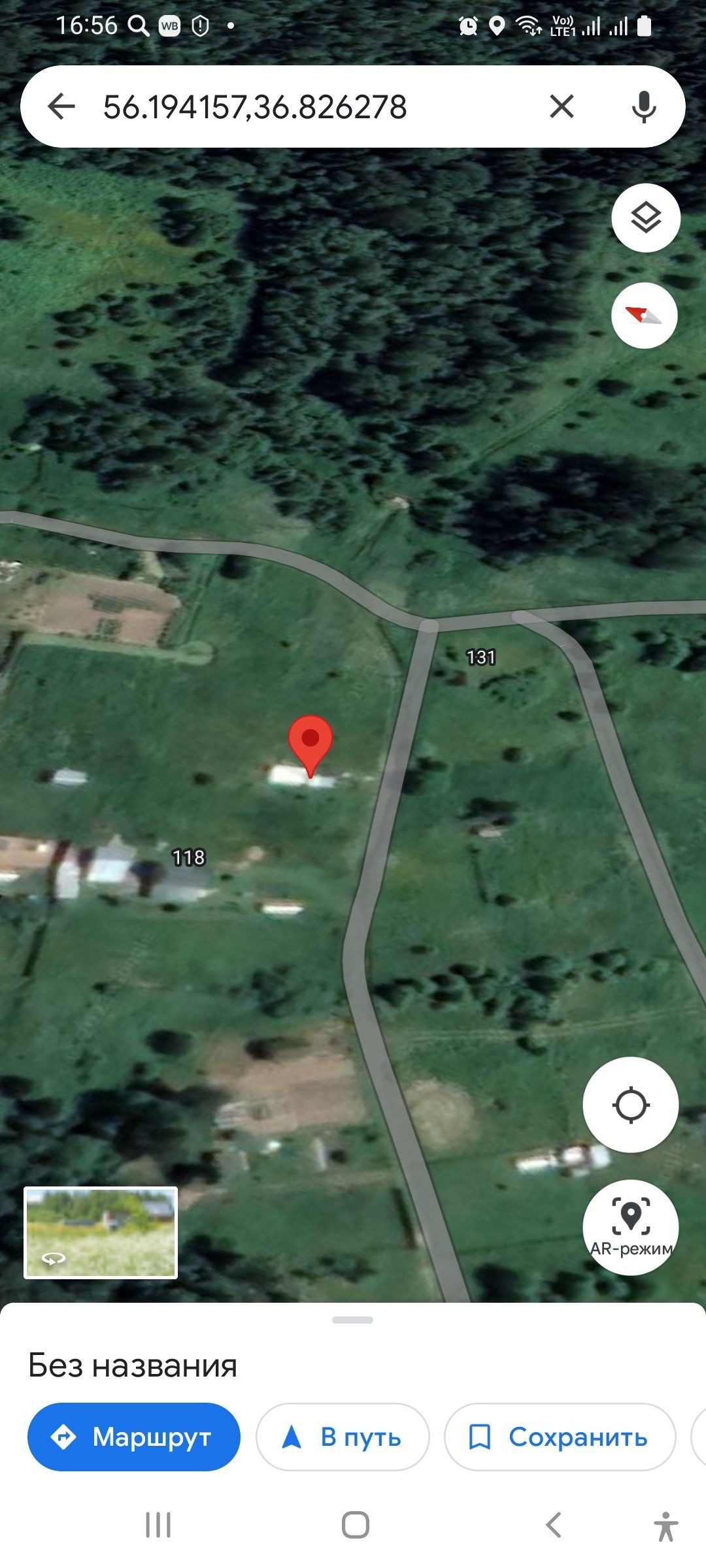Go back from the coordinates search
Viewport: 706px width, 1568px height.
coord(61,106)
